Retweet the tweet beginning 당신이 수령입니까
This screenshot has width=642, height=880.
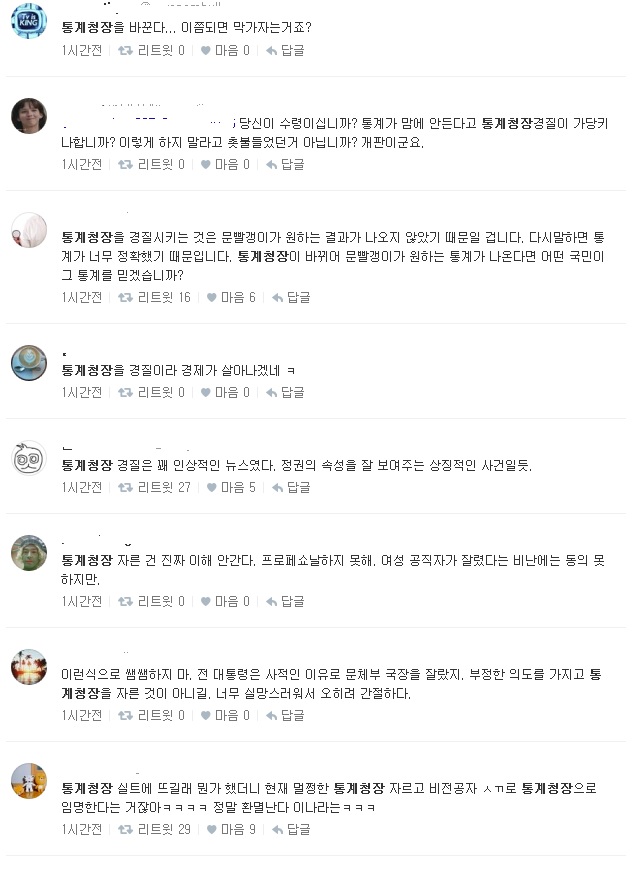[151, 164]
